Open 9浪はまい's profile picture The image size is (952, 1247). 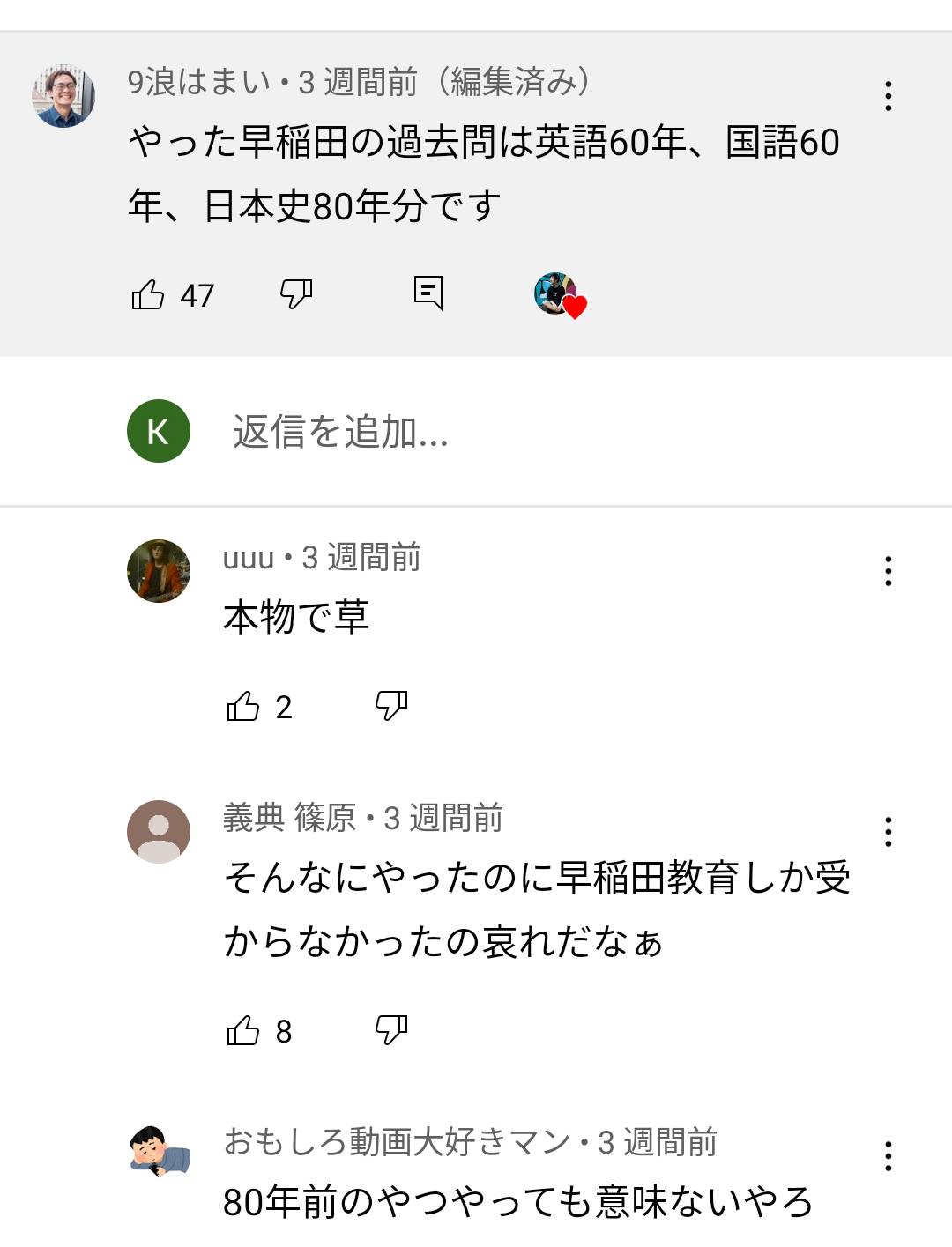pyautogui.click(x=63, y=96)
